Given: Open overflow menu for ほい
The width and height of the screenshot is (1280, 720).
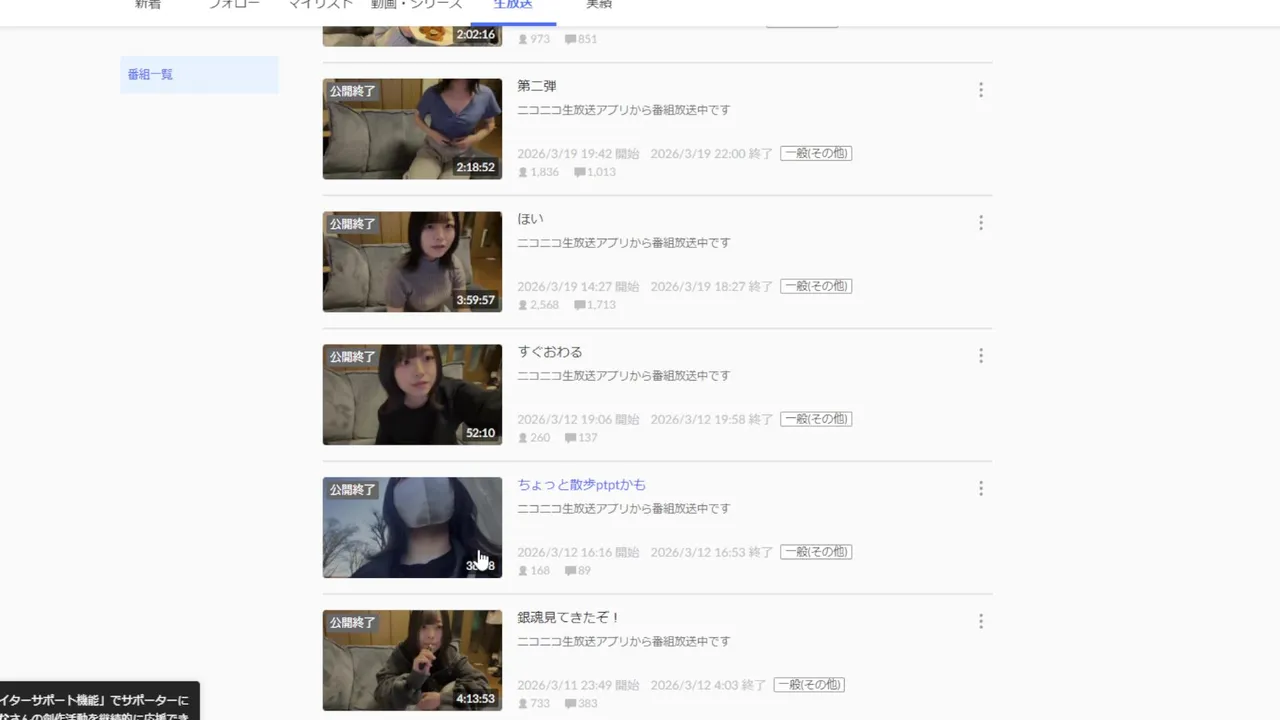Looking at the screenshot, I should click(x=980, y=223).
